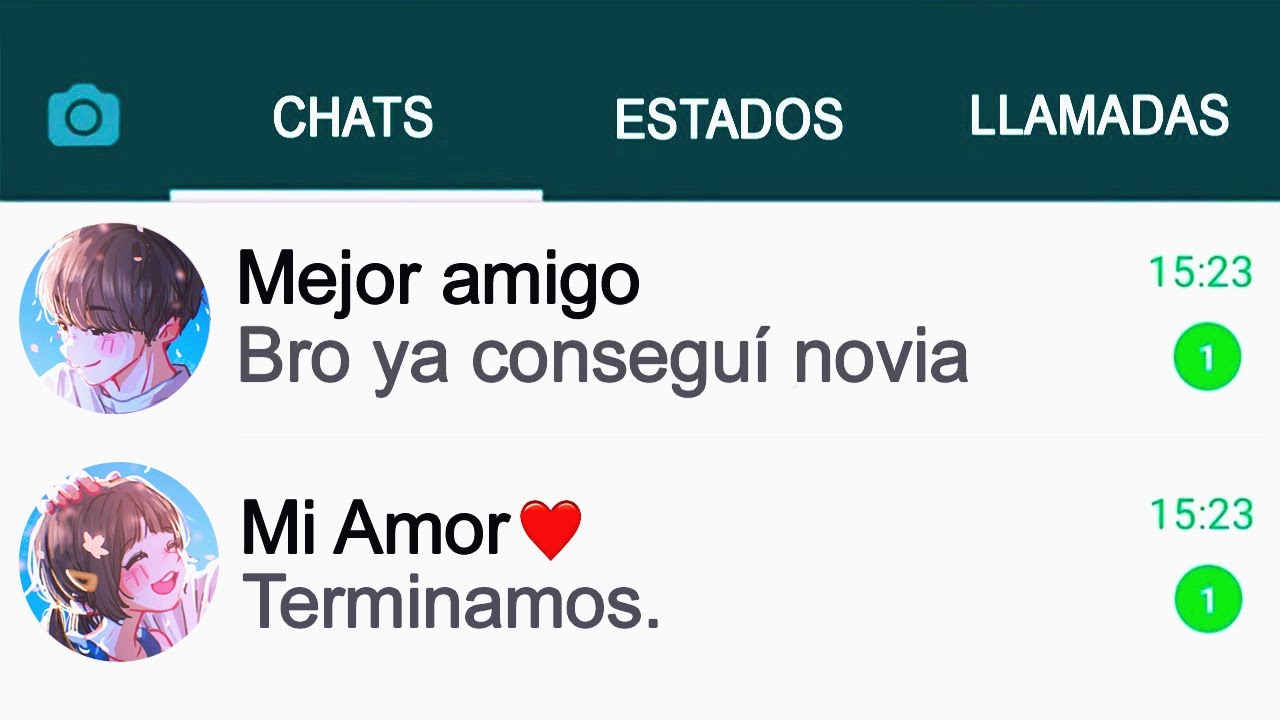1280x720 pixels.
Task: View Mi Amor's profile picture
Action: (x=117, y=561)
